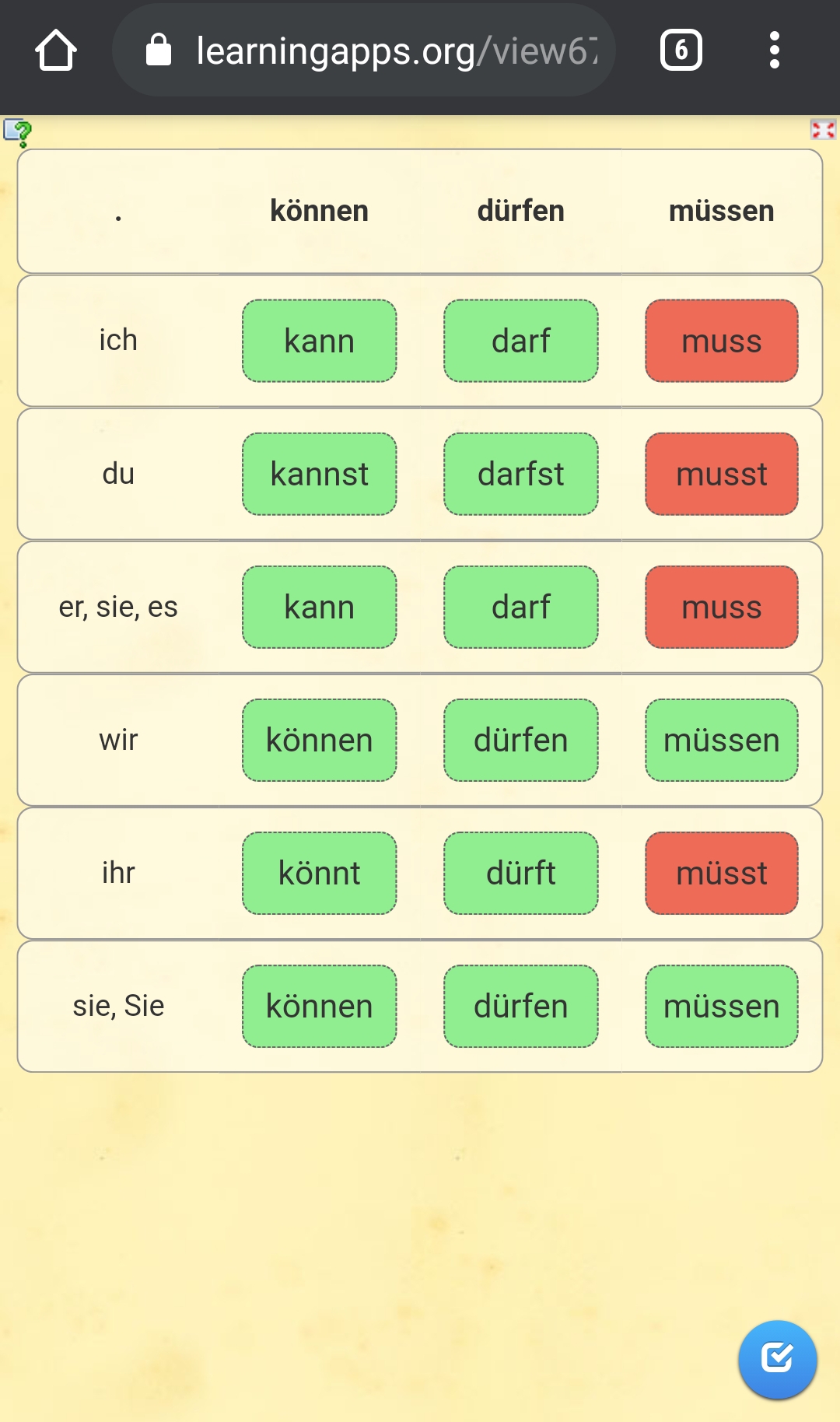The height and width of the screenshot is (1422, 840).
Task: Tap the 'darf' tile in er, sie, es row
Action: pyautogui.click(x=520, y=607)
